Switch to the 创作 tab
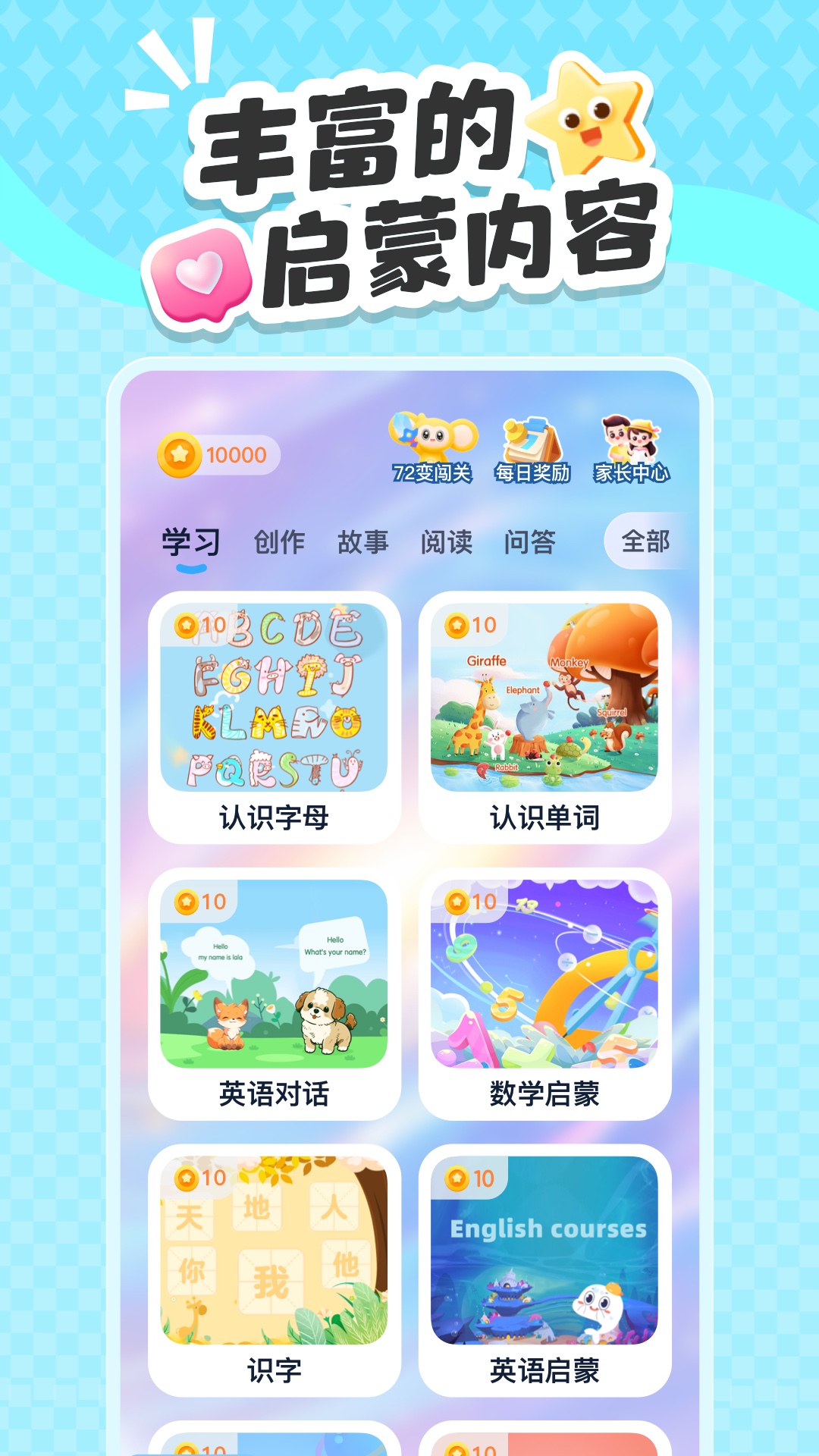 (280, 542)
